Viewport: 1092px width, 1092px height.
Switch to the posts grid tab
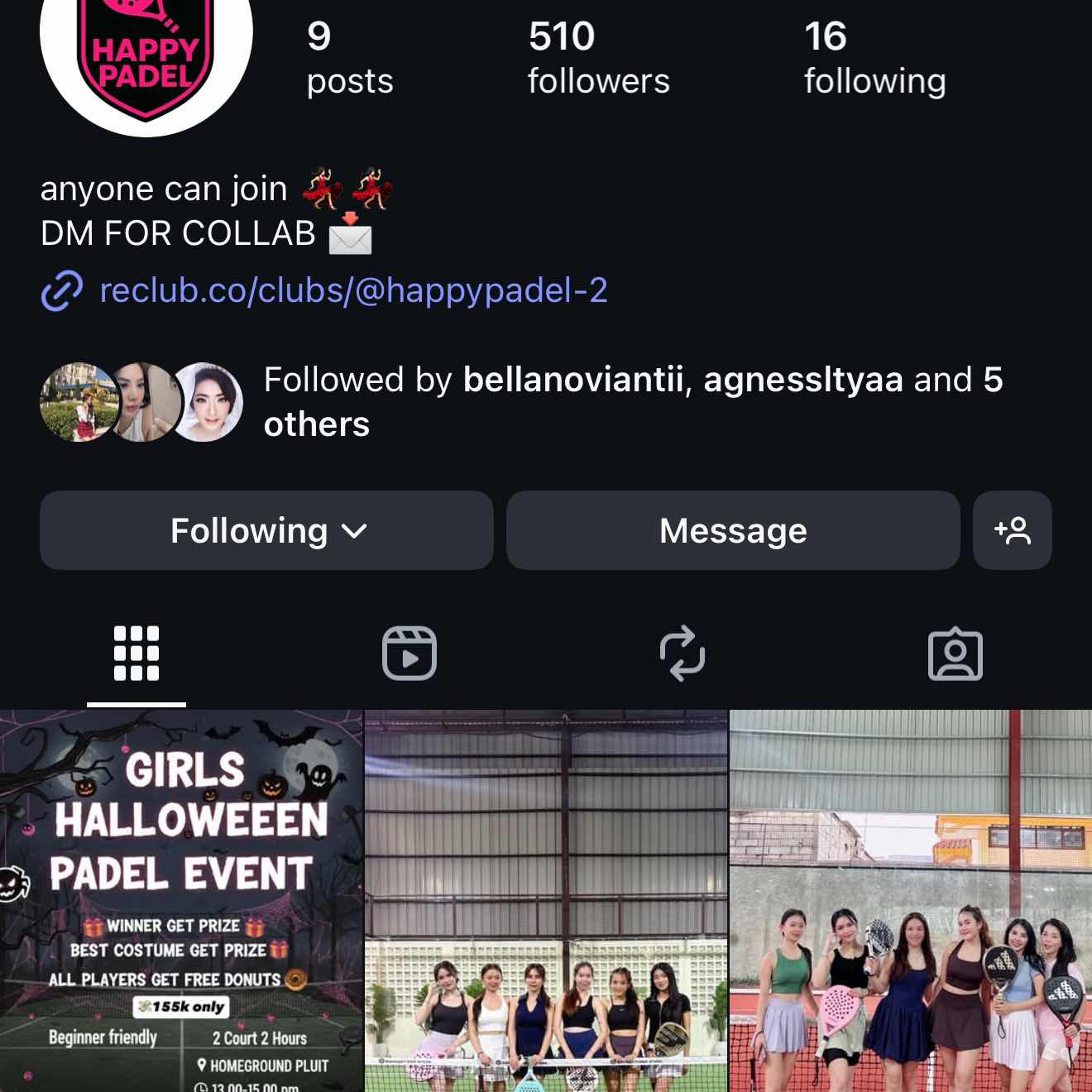pos(136,654)
